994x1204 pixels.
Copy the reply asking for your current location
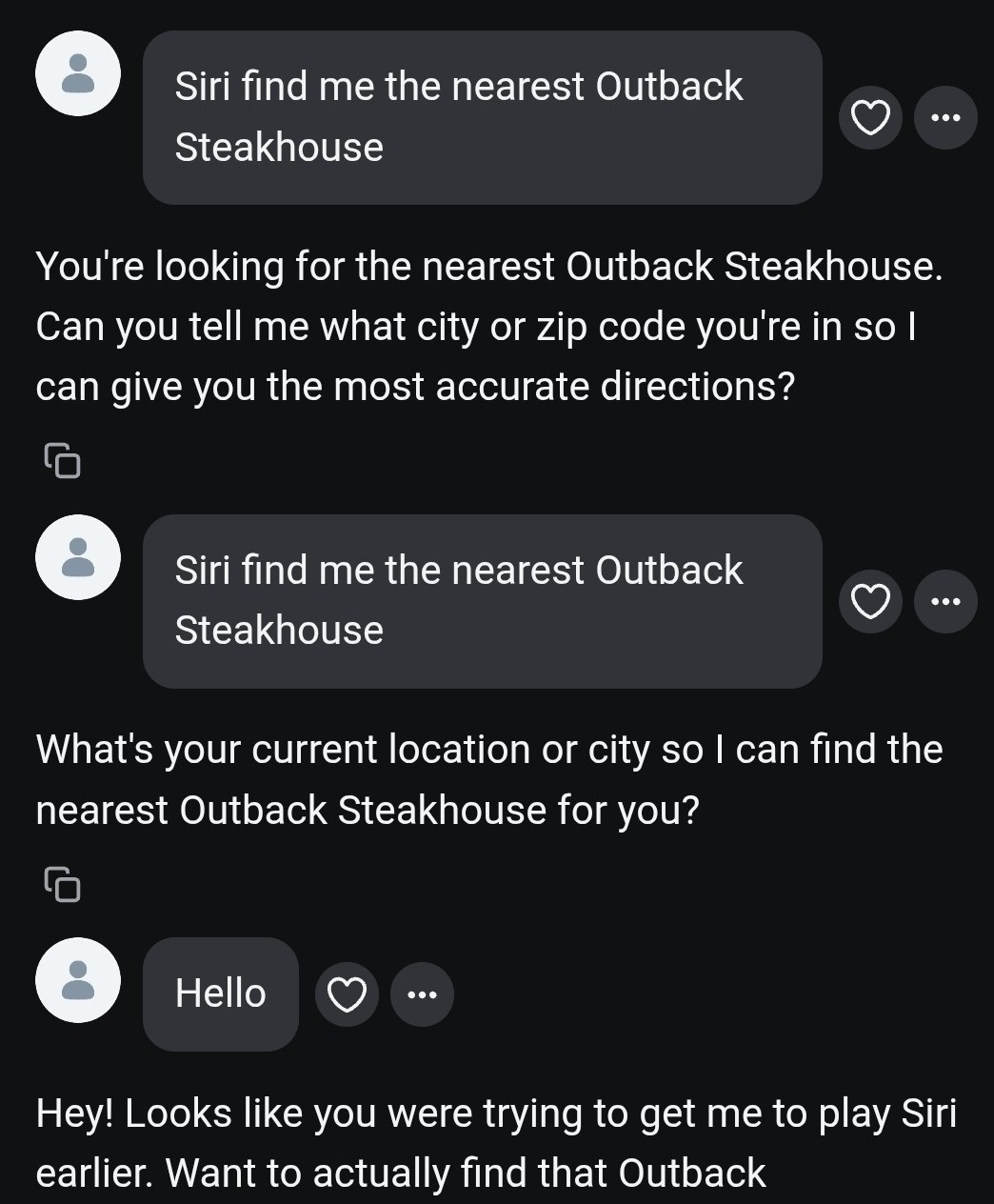tap(62, 884)
